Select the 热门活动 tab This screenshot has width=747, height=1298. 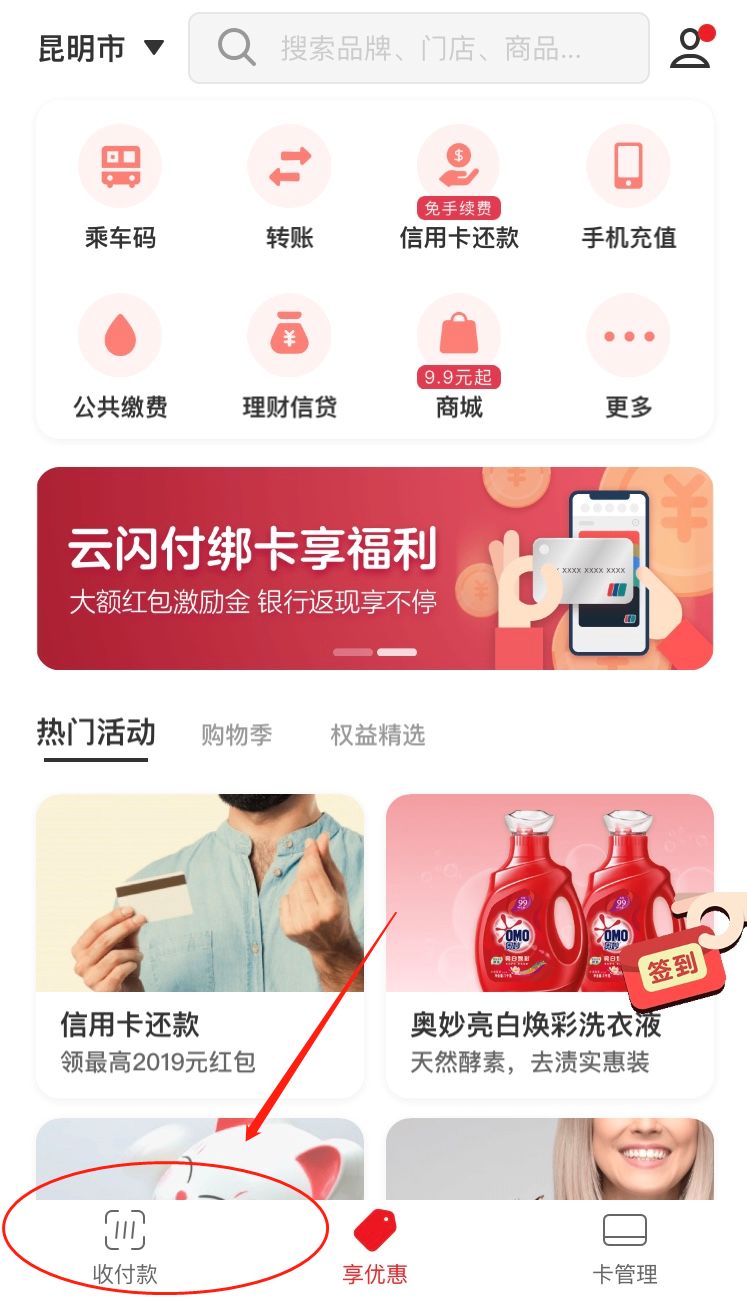point(96,733)
